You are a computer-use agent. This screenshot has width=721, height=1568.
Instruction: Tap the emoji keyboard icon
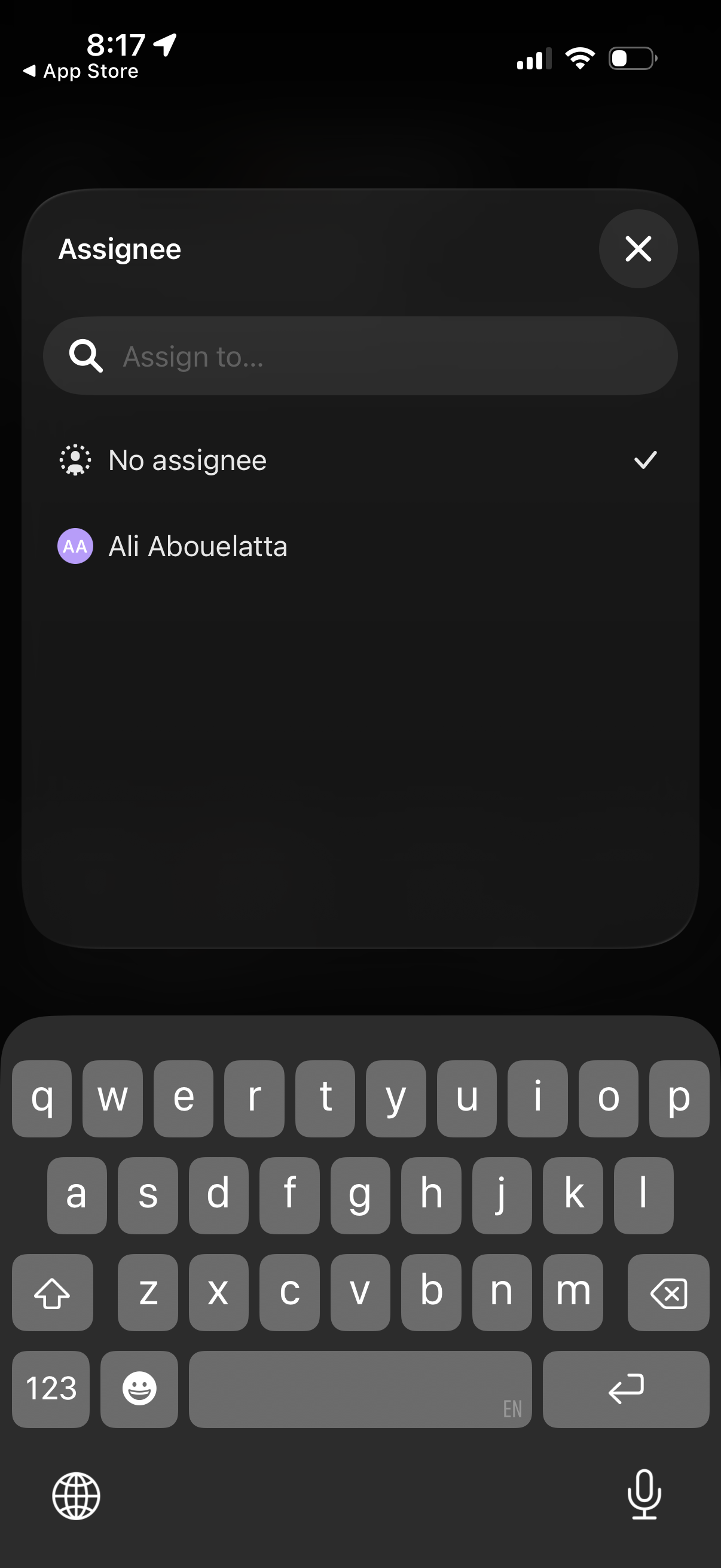139,1389
